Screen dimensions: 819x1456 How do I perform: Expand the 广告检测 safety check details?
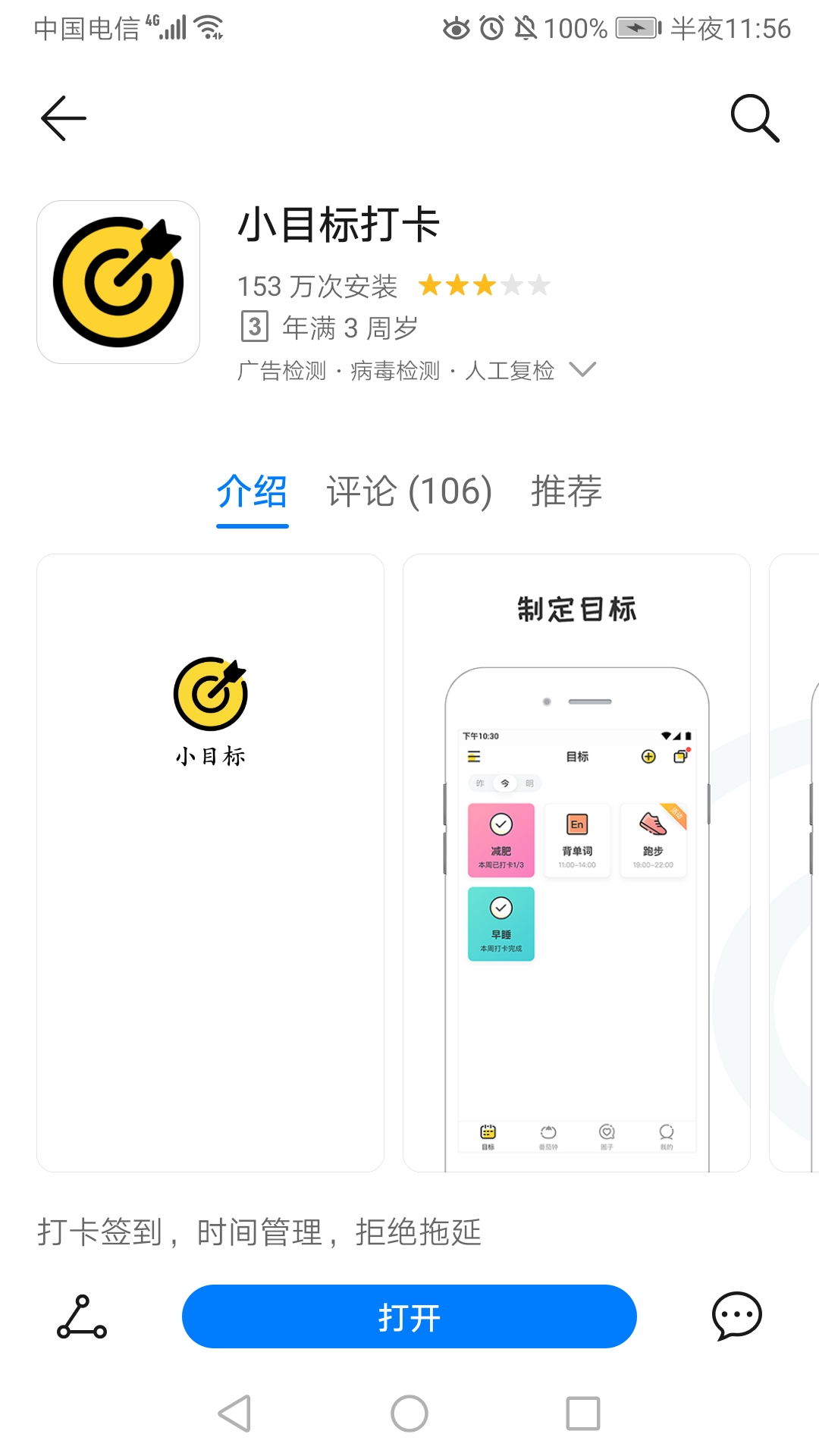pyautogui.click(x=582, y=370)
